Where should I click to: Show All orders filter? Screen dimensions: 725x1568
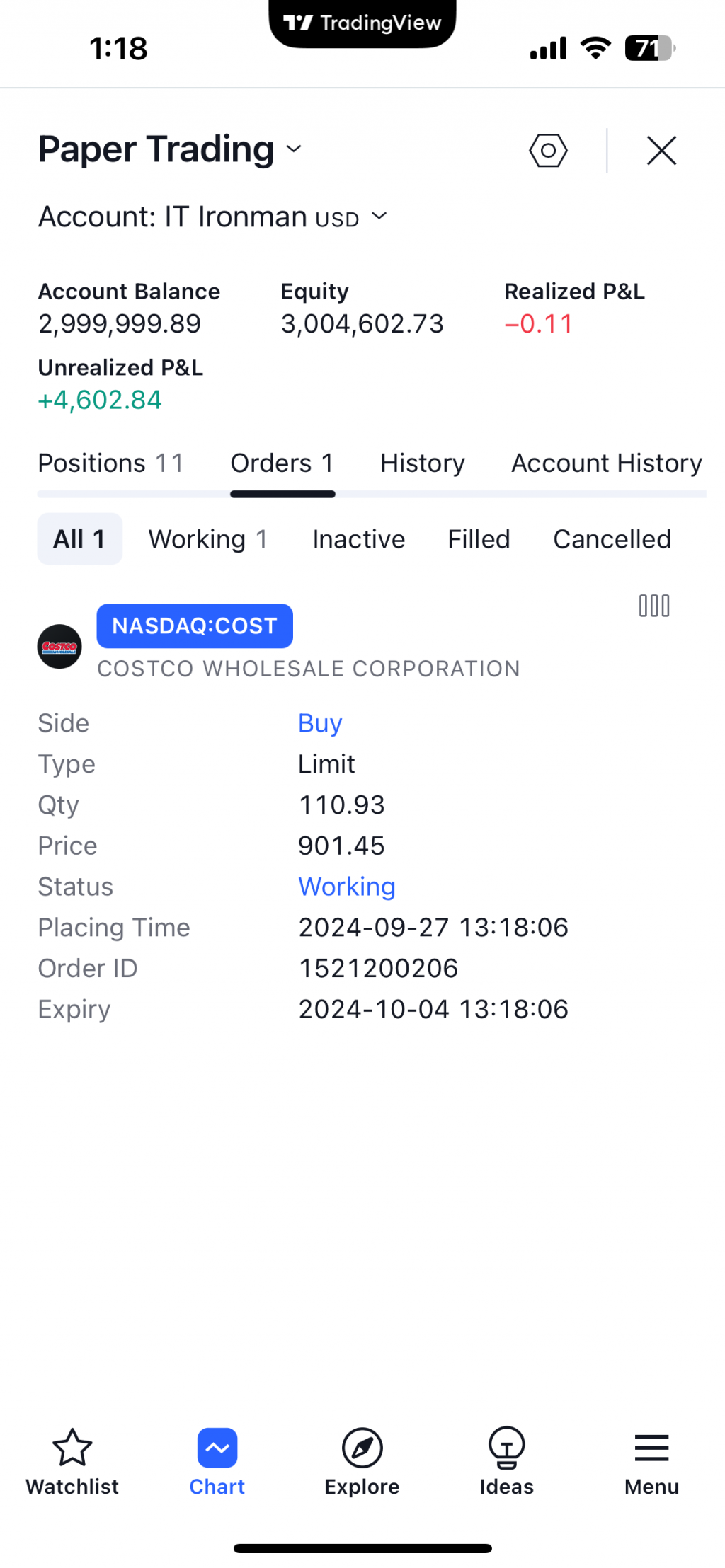click(x=79, y=539)
